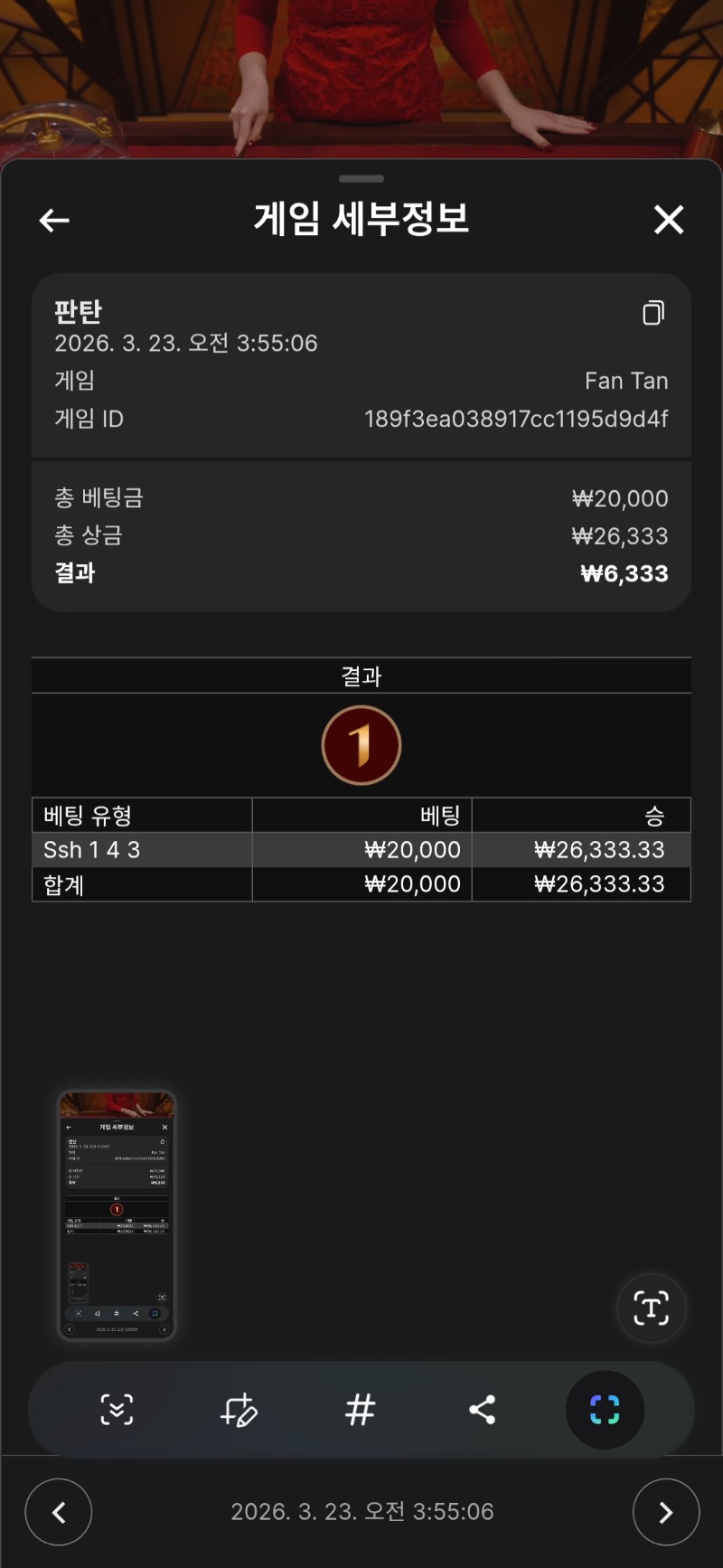Tap the extract text button
The width and height of the screenshot is (723, 1568).
(651, 1308)
